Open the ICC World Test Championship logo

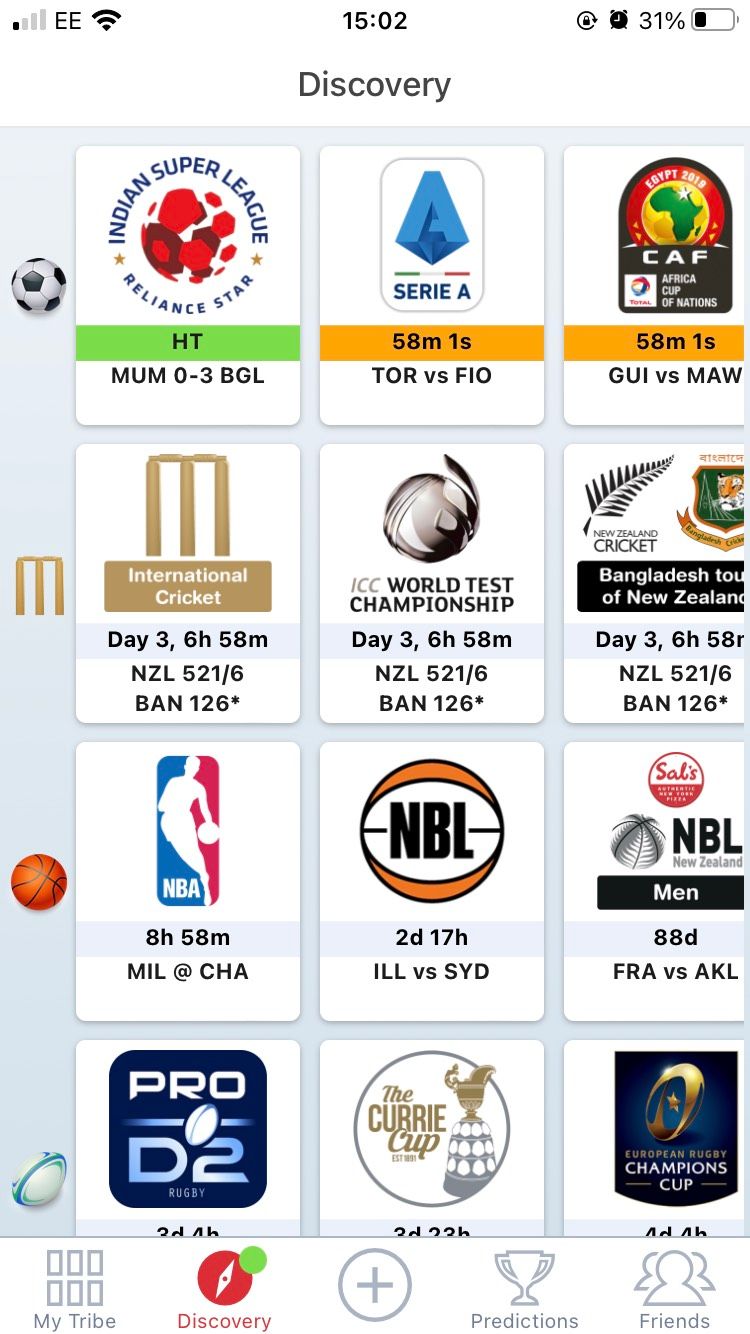click(x=431, y=530)
